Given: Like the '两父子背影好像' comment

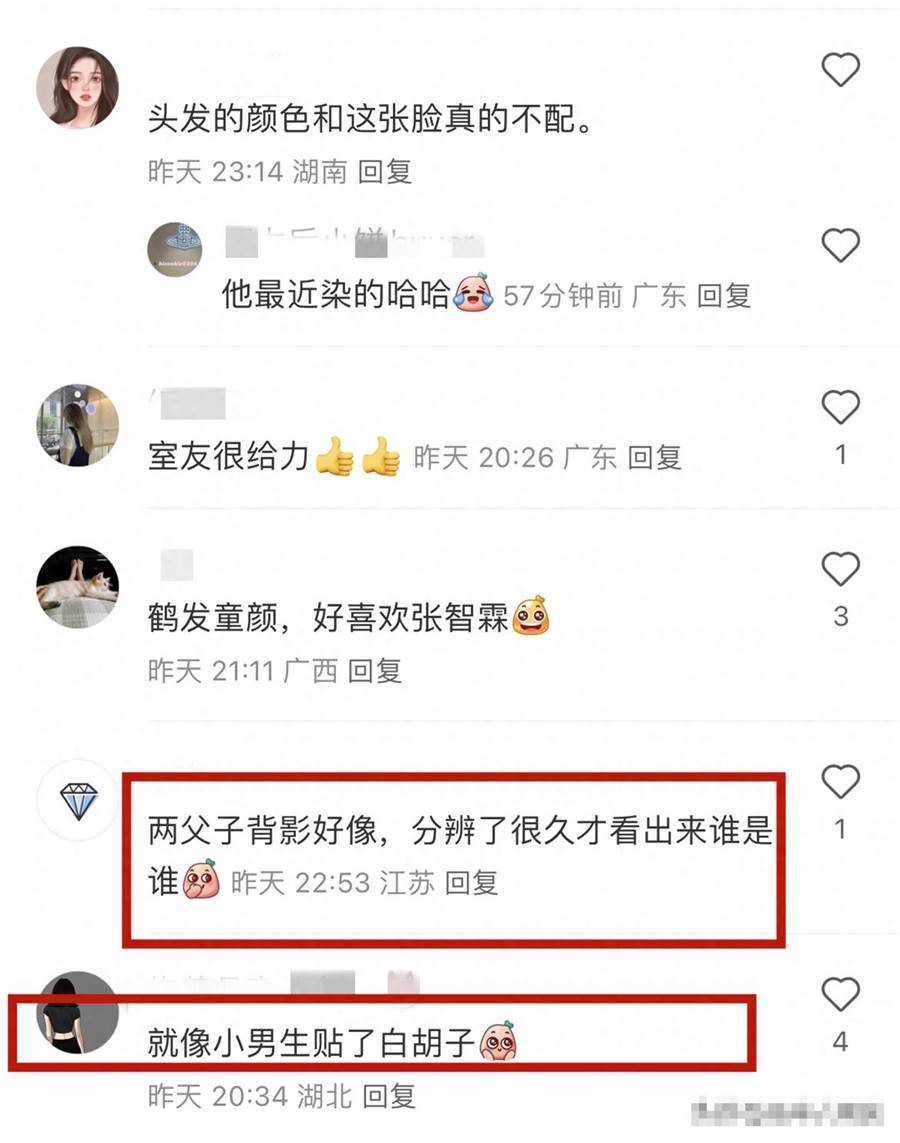Looking at the screenshot, I should pyautogui.click(x=840, y=782).
